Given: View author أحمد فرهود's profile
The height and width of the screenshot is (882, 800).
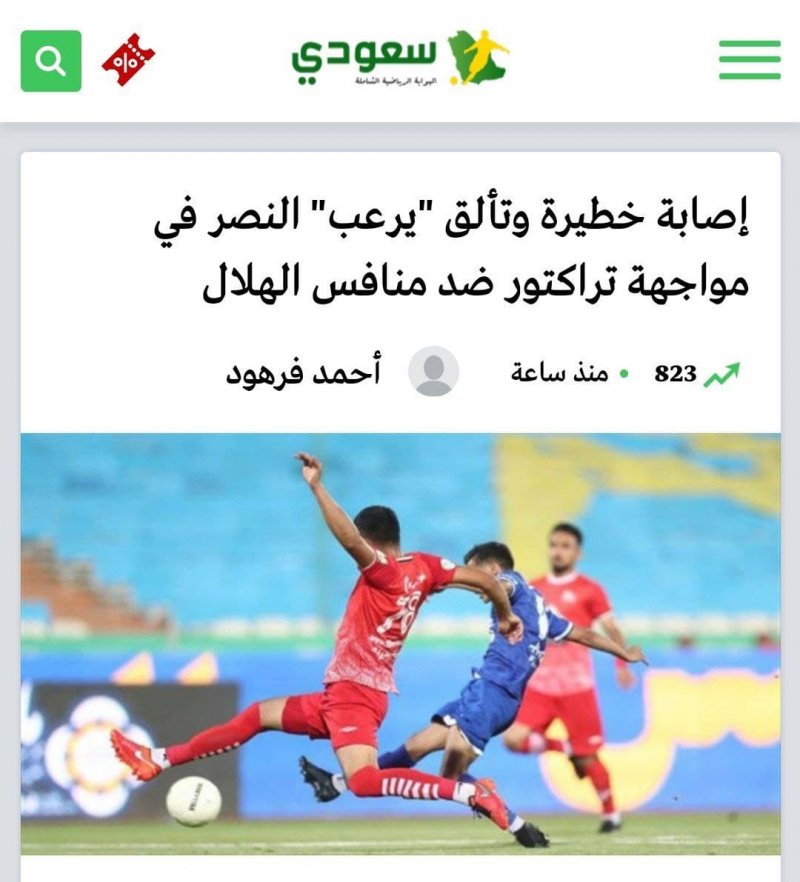Looking at the screenshot, I should pos(304,373).
